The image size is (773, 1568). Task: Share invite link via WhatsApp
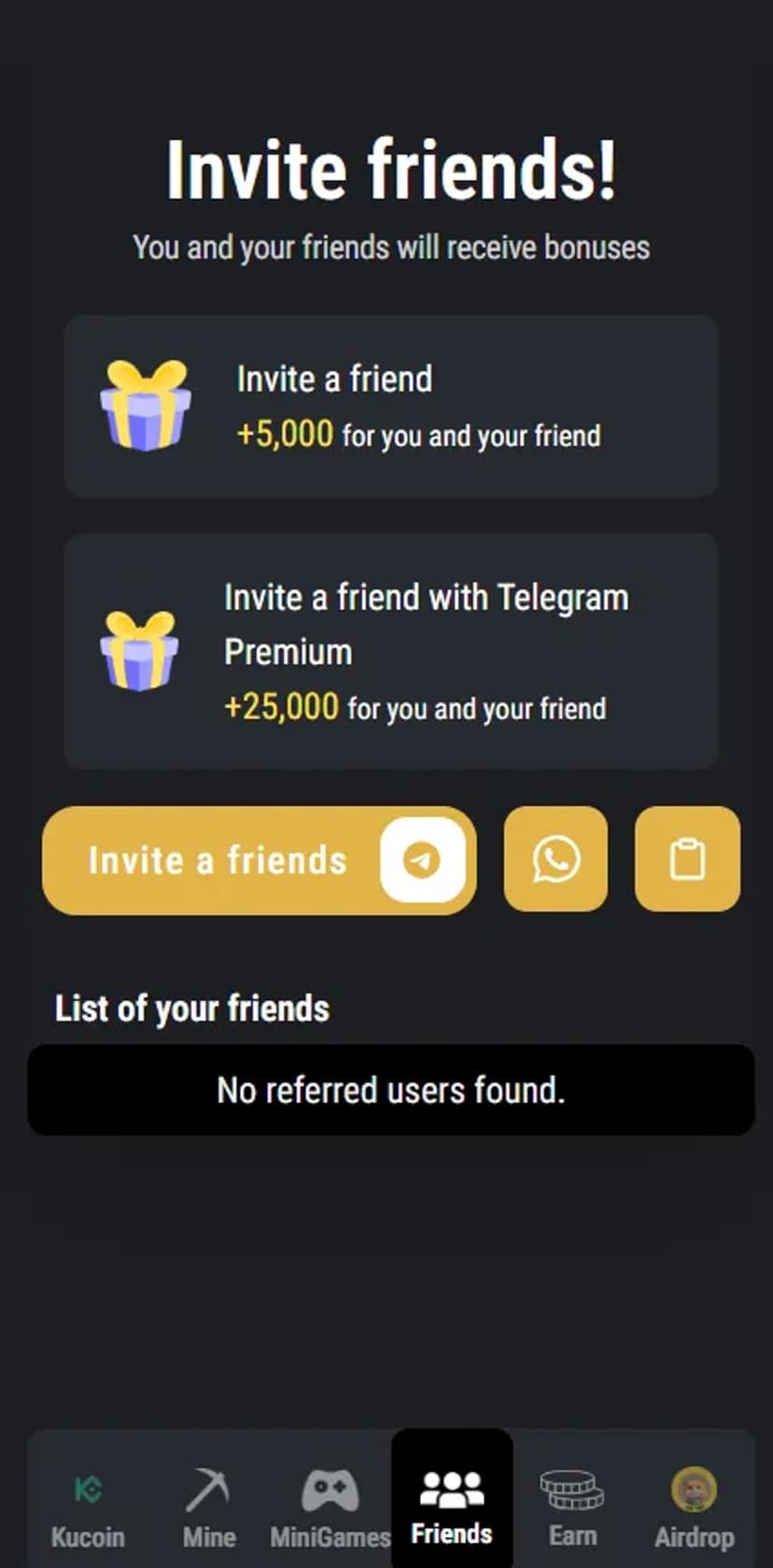click(555, 859)
